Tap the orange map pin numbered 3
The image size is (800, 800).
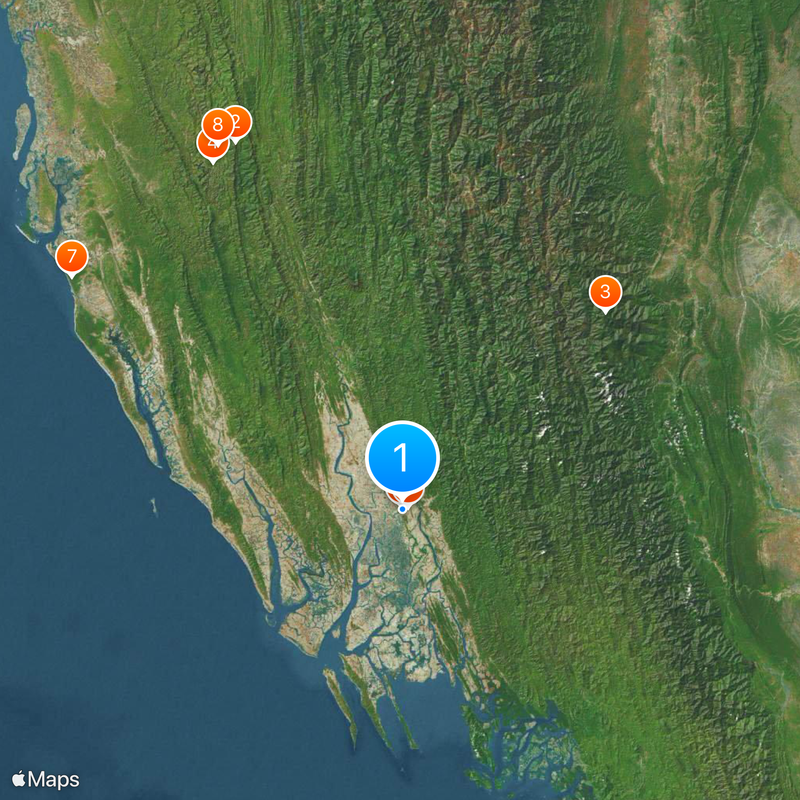[604, 293]
